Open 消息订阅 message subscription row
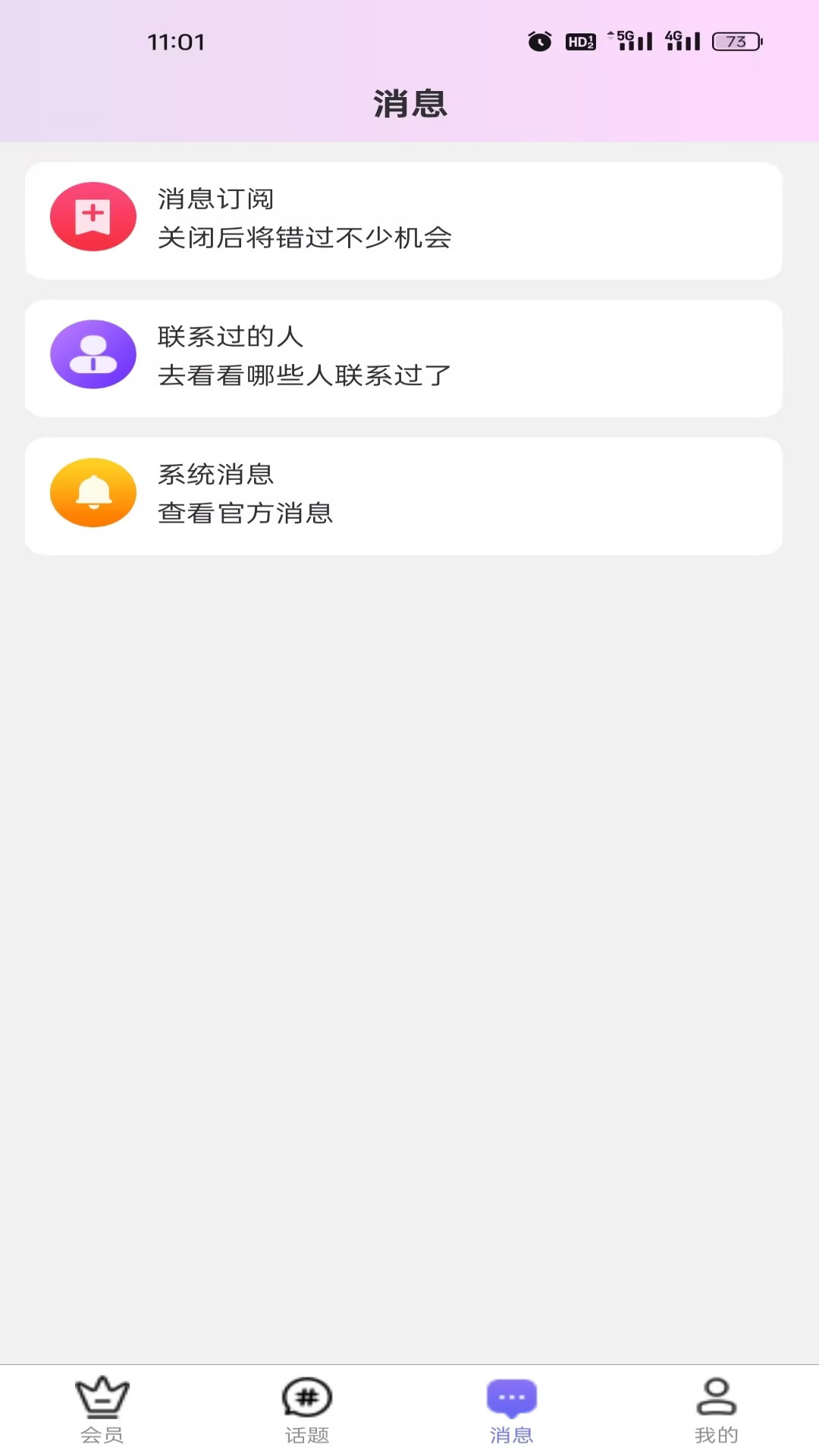Image resolution: width=819 pixels, height=1456 pixels. pyautogui.click(x=403, y=220)
